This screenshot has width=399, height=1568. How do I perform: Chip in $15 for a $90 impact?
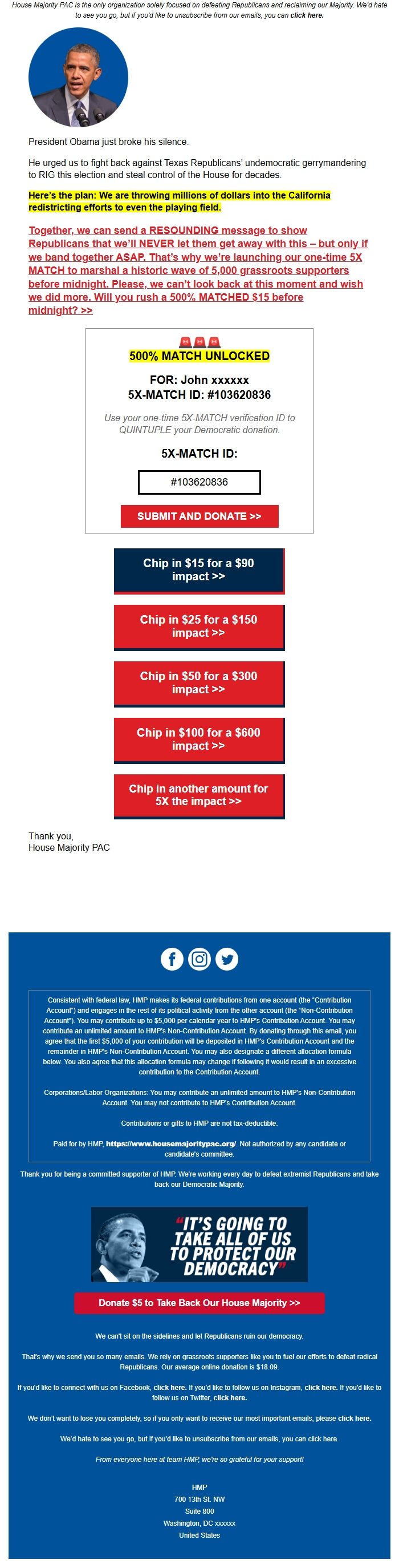[199, 571]
